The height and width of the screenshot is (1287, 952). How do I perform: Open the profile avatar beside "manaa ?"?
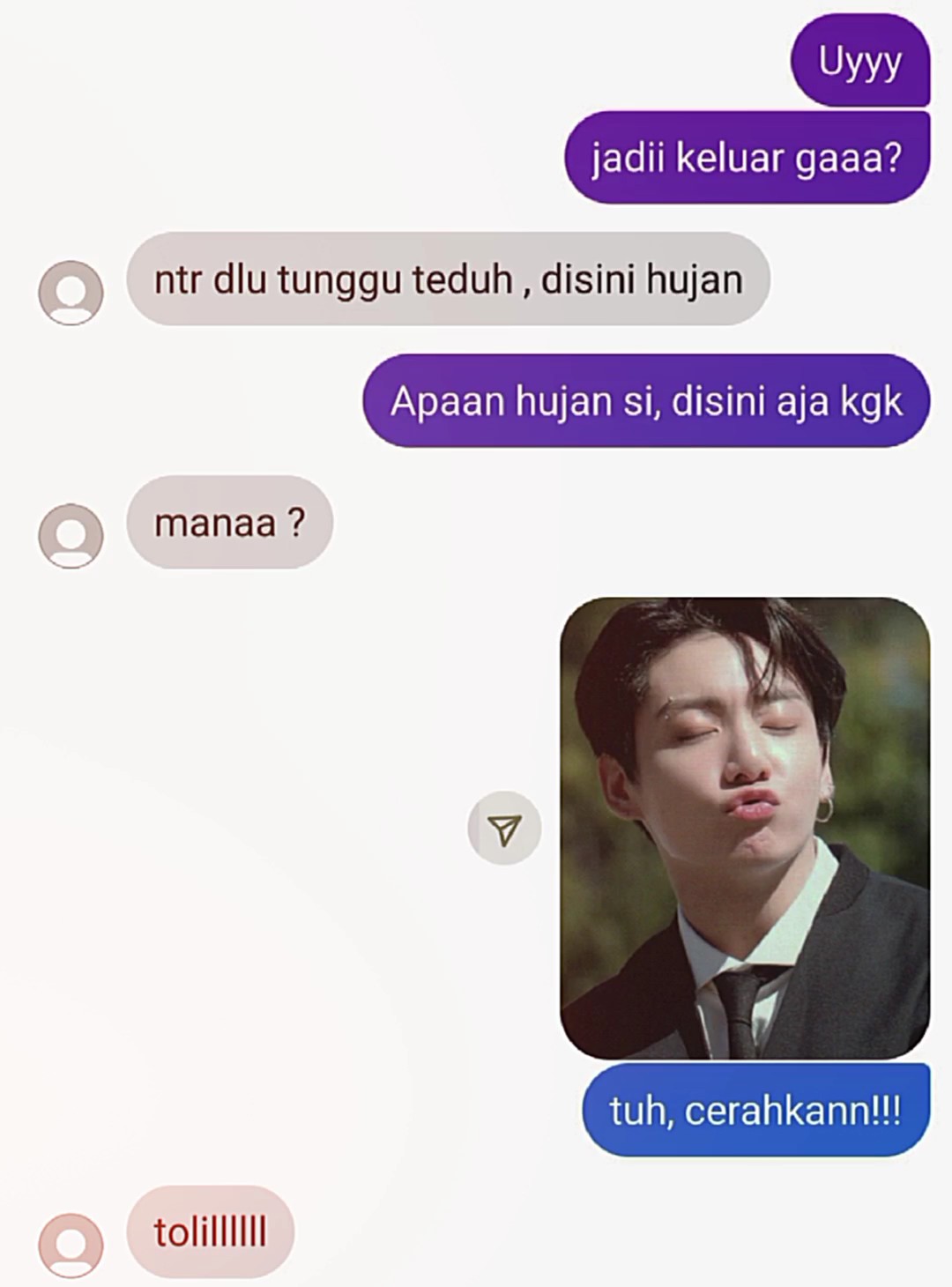71,535
